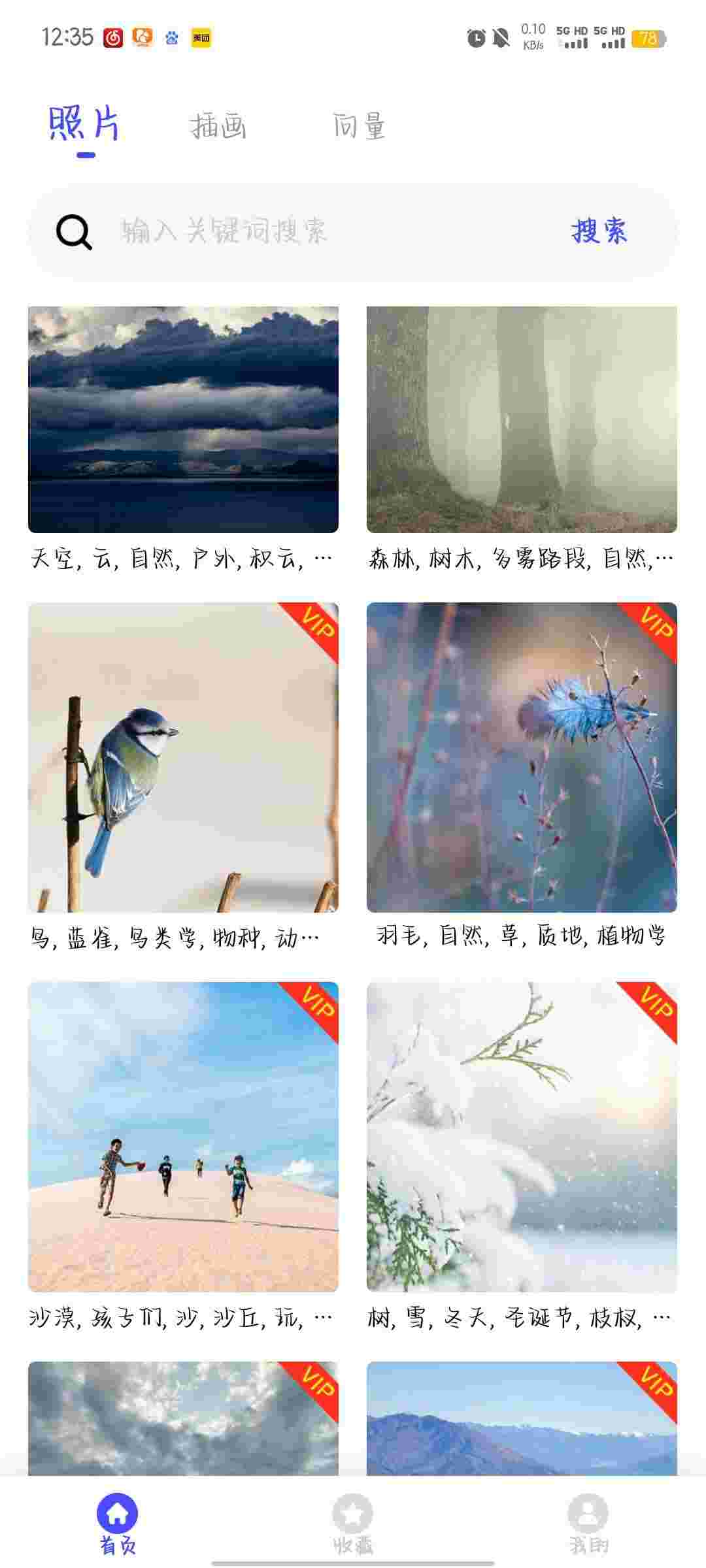Open the foggy forest photo
Image resolution: width=706 pixels, height=1568 pixels.
point(521,419)
